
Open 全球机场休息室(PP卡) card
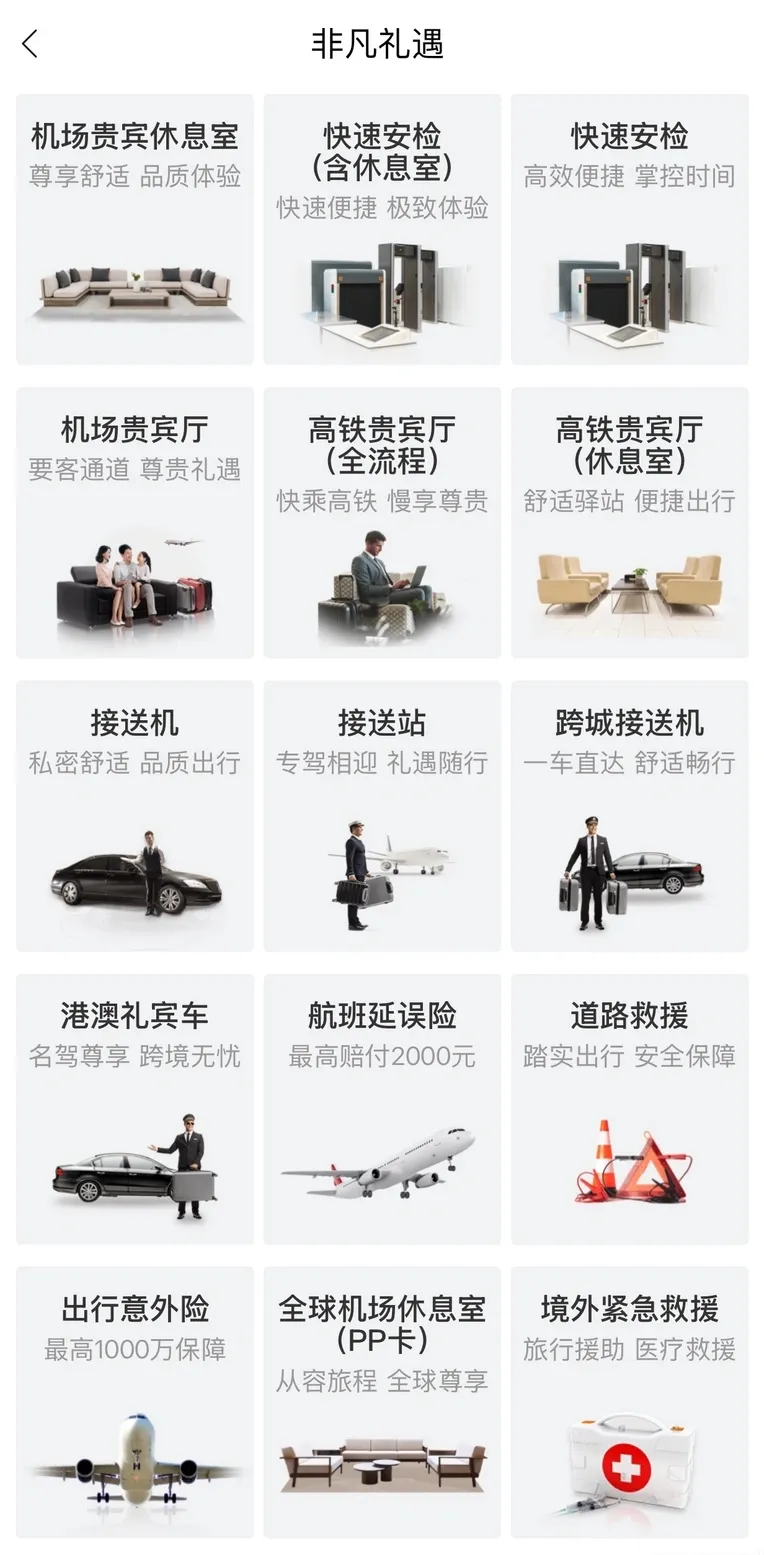[x=382, y=1401]
